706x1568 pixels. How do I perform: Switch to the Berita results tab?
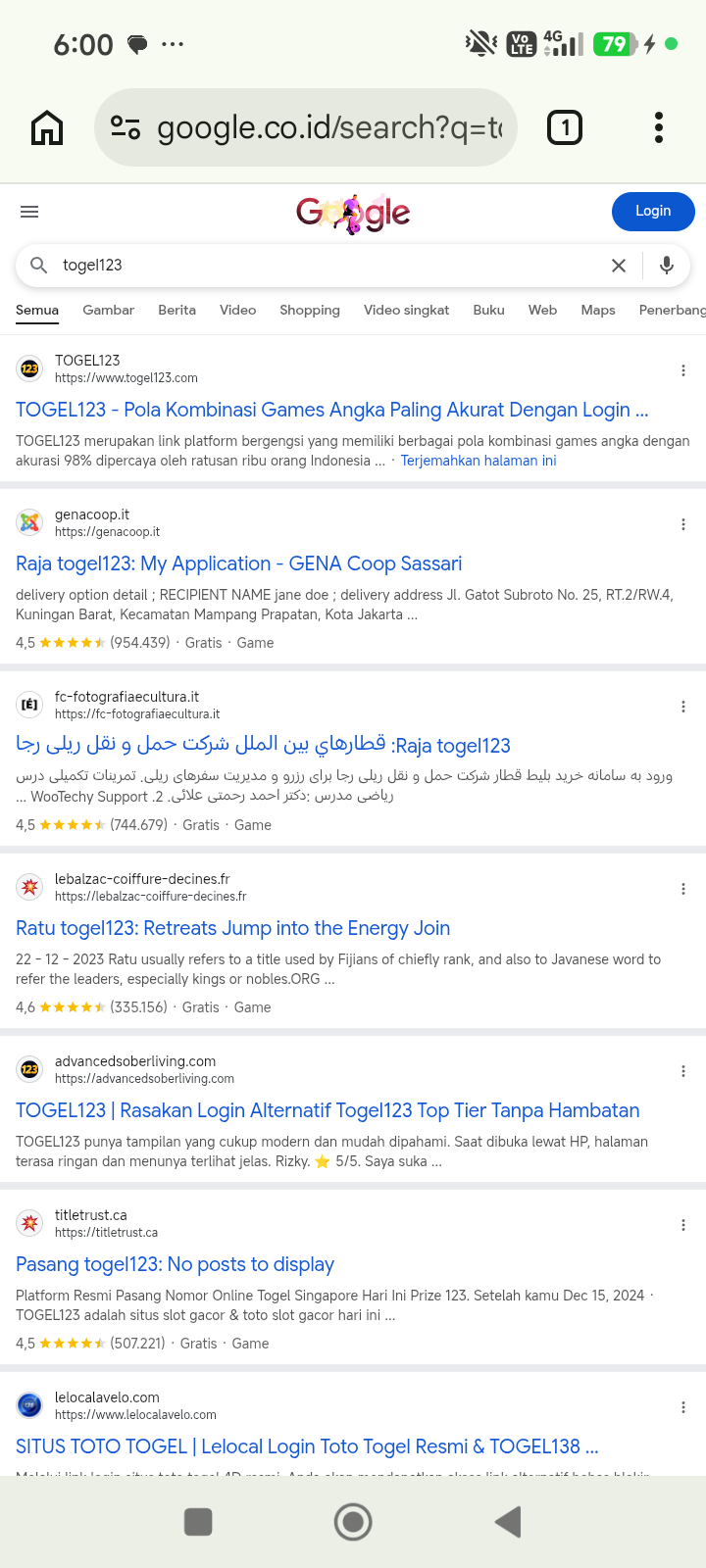(176, 310)
